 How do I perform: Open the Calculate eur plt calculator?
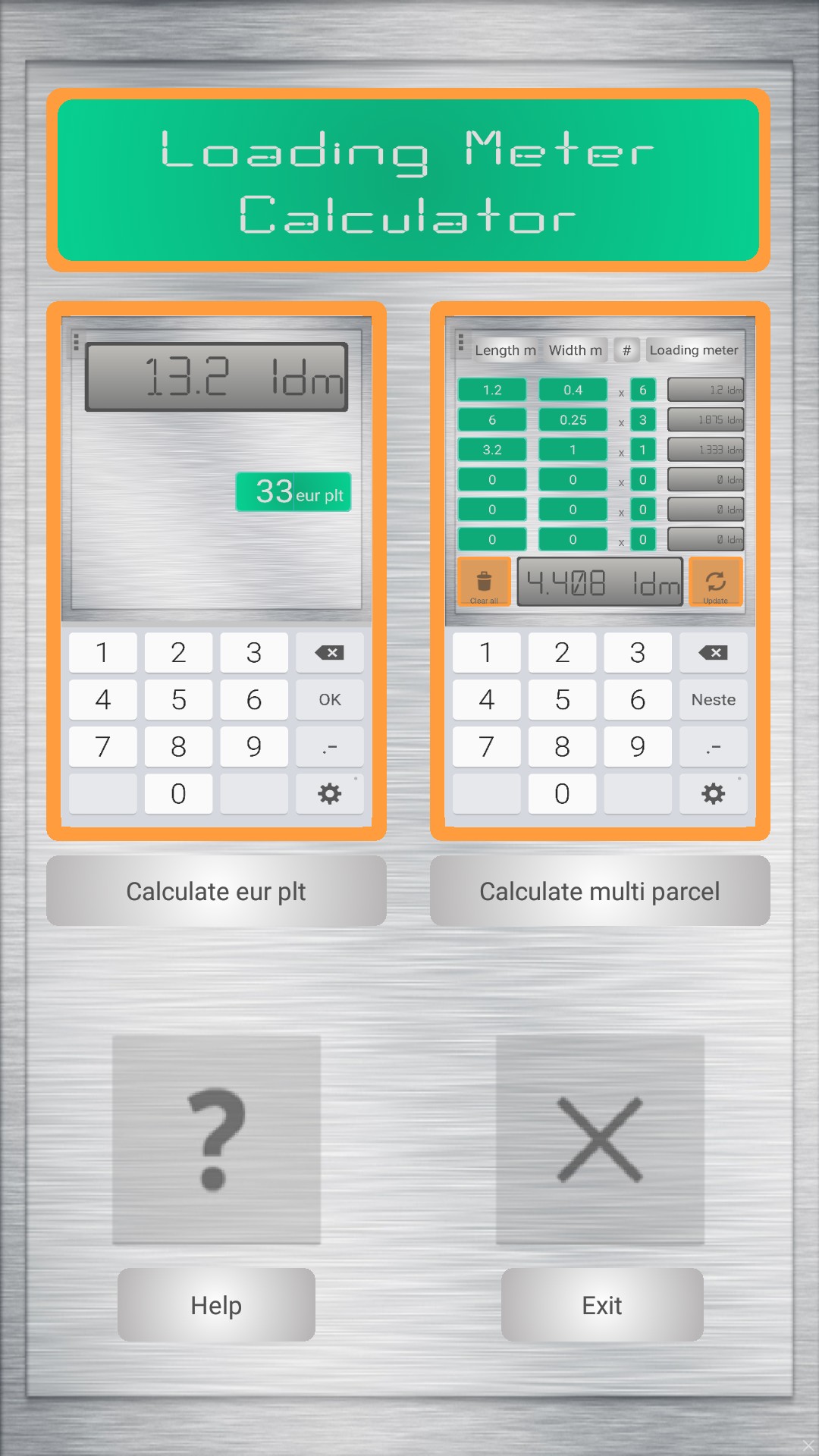pos(216,891)
